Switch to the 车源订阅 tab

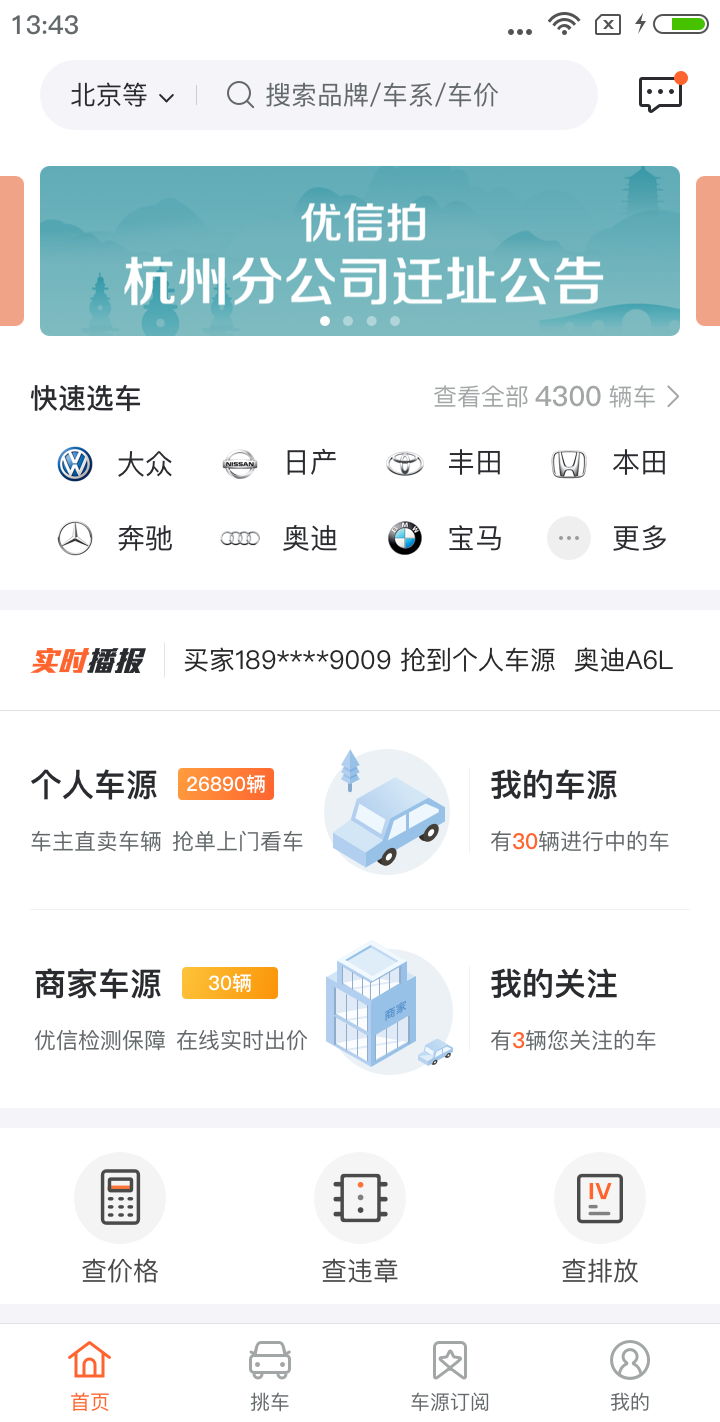(x=450, y=1374)
